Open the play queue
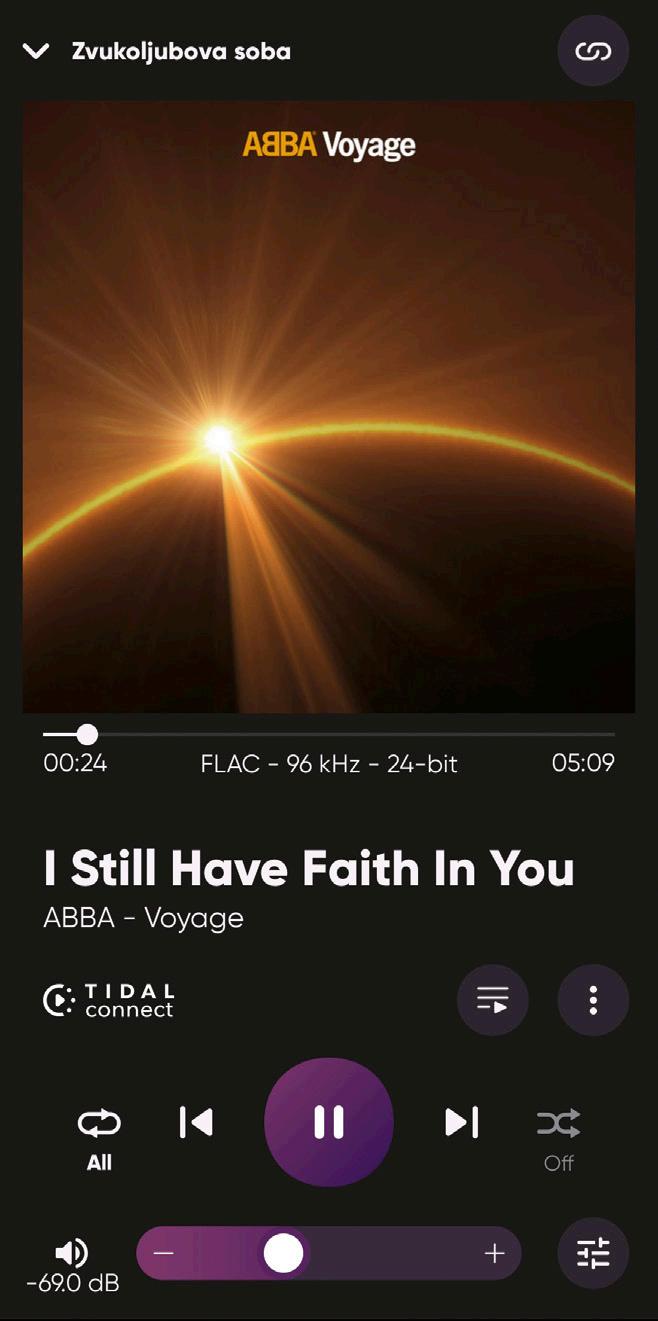 tap(493, 999)
